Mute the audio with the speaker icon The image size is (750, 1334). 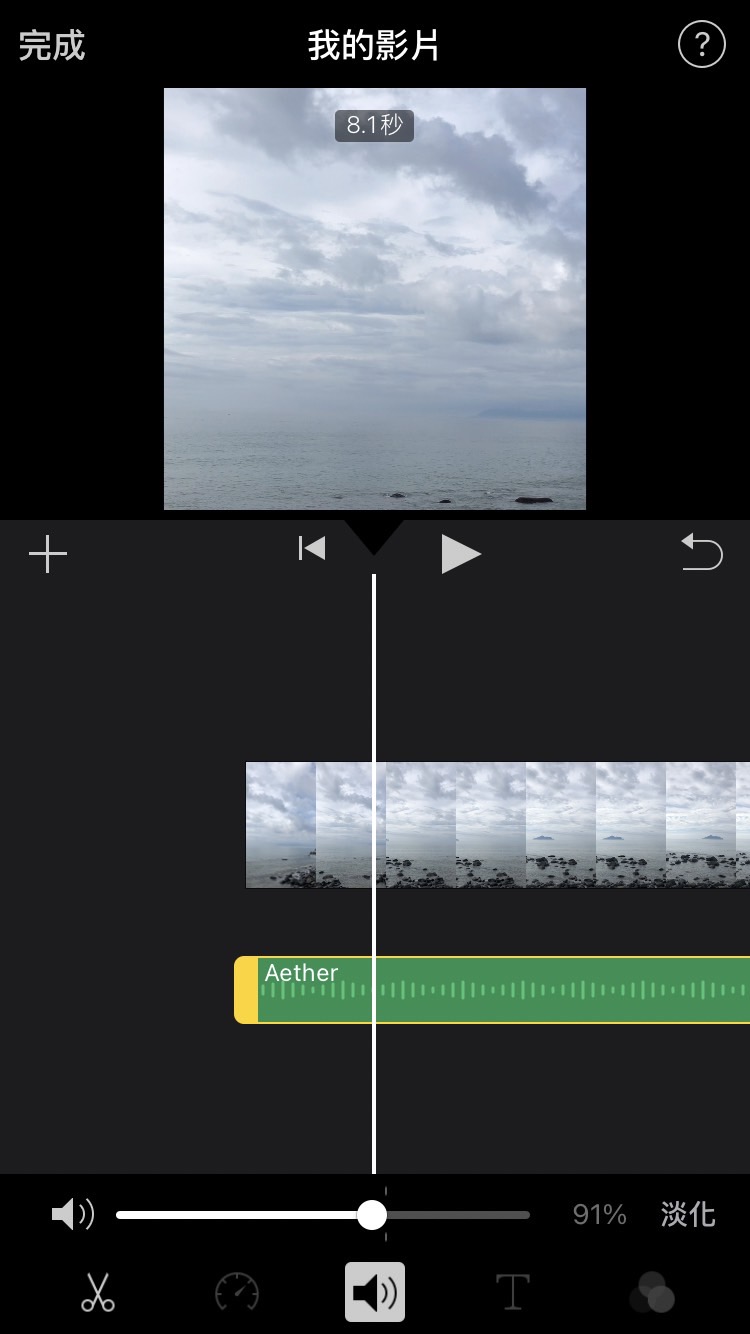pos(72,1215)
